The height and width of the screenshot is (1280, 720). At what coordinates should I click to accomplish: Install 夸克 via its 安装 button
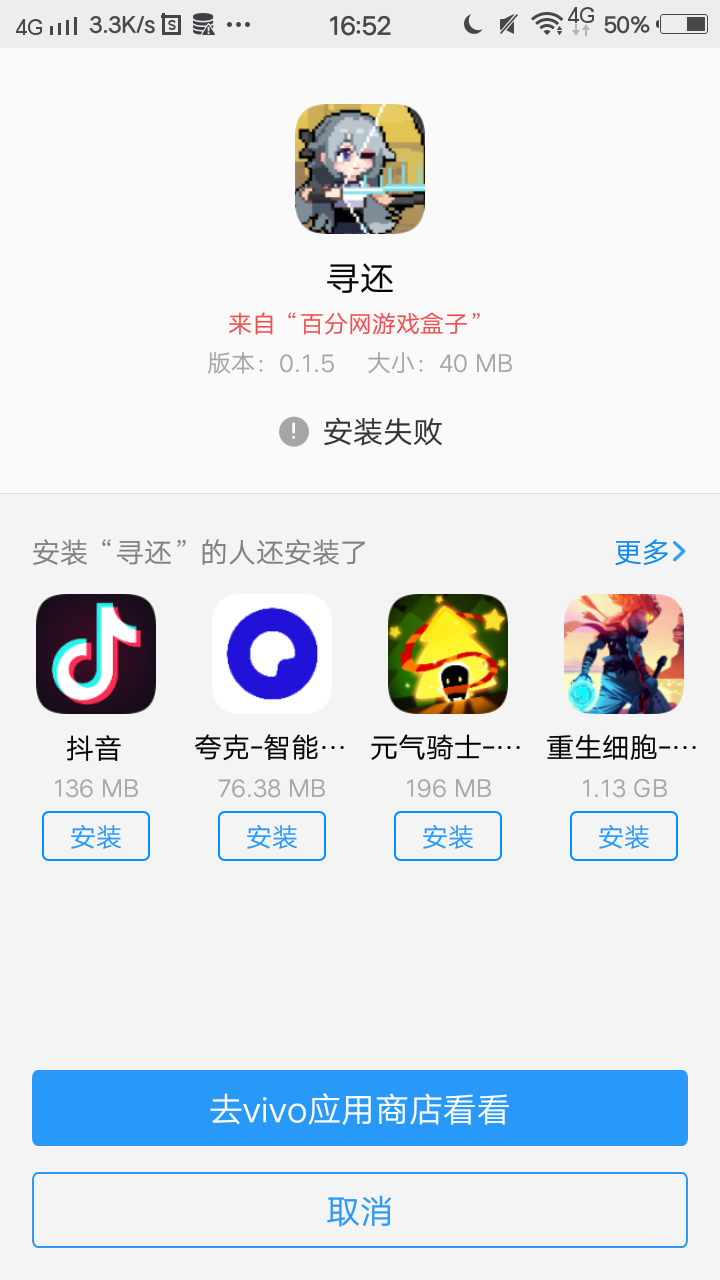[271, 836]
